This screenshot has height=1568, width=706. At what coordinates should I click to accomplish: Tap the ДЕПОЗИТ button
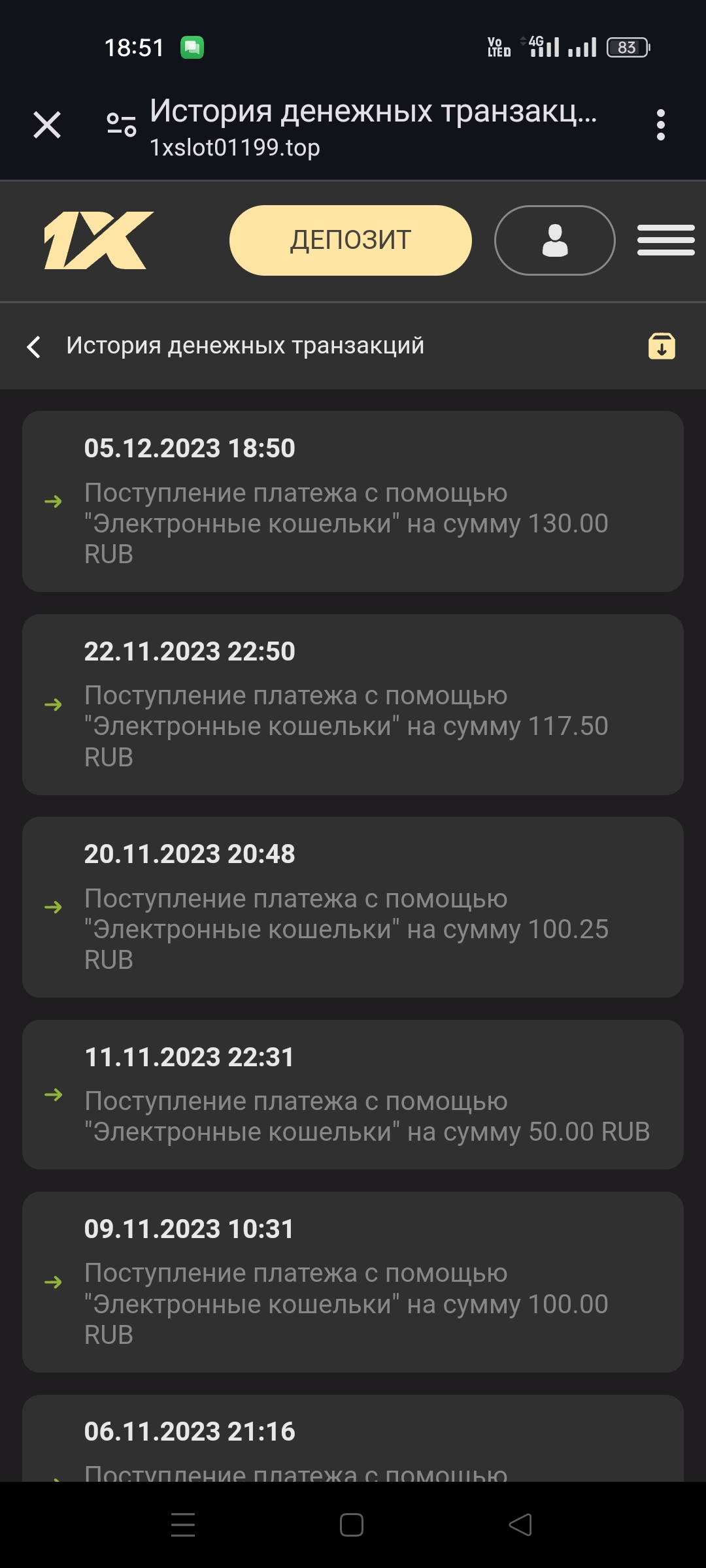point(350,240)
